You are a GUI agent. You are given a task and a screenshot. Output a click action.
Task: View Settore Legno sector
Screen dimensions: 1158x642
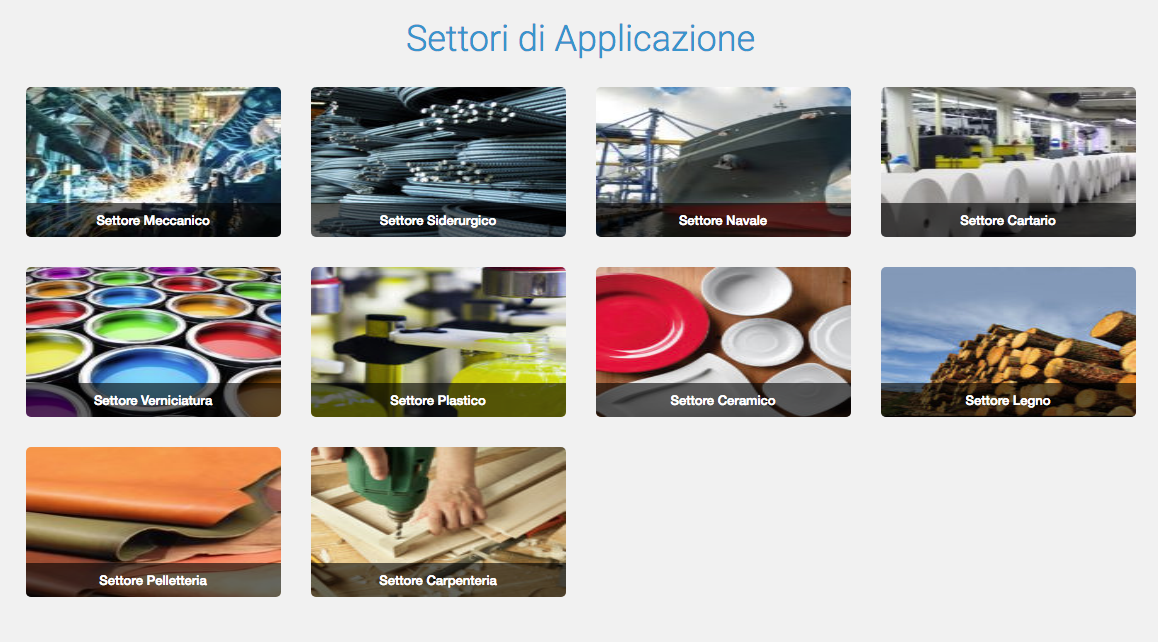(1008, 342)
